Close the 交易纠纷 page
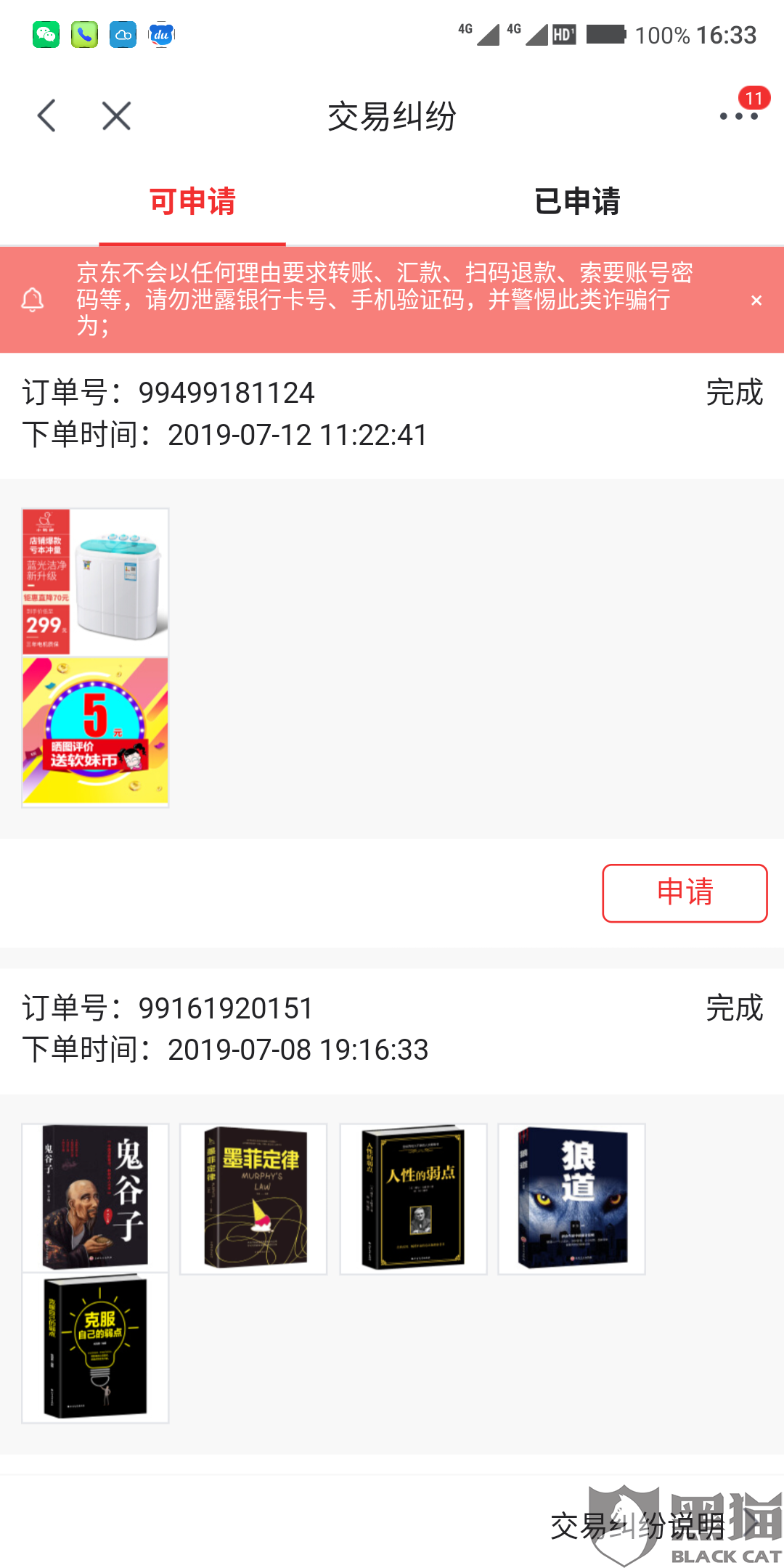 point(116,116)
